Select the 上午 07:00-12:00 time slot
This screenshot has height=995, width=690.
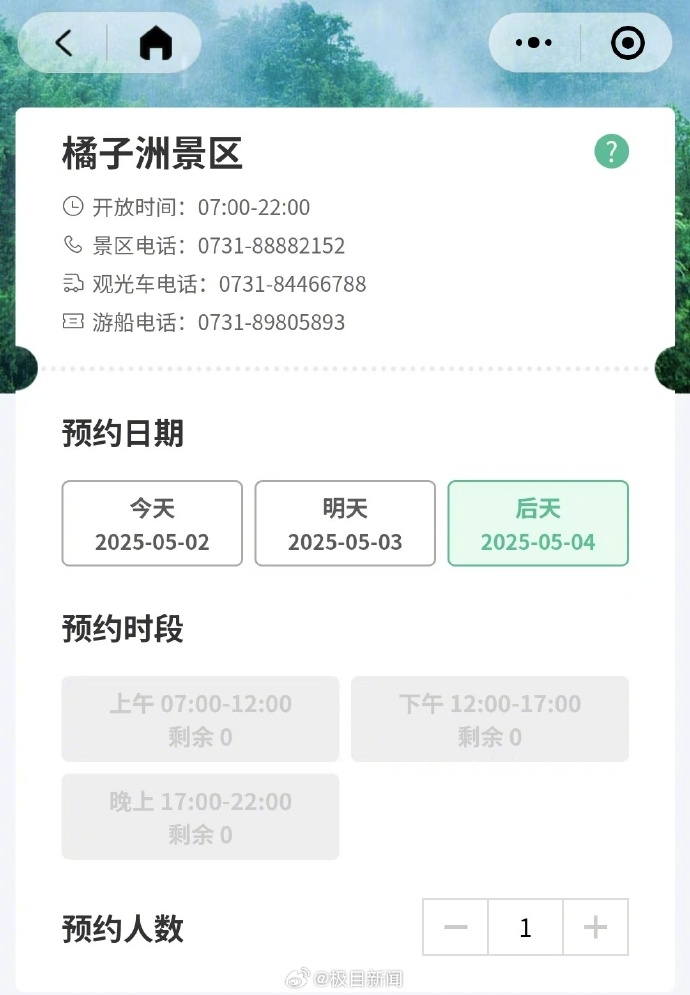[x=200, y=719]
